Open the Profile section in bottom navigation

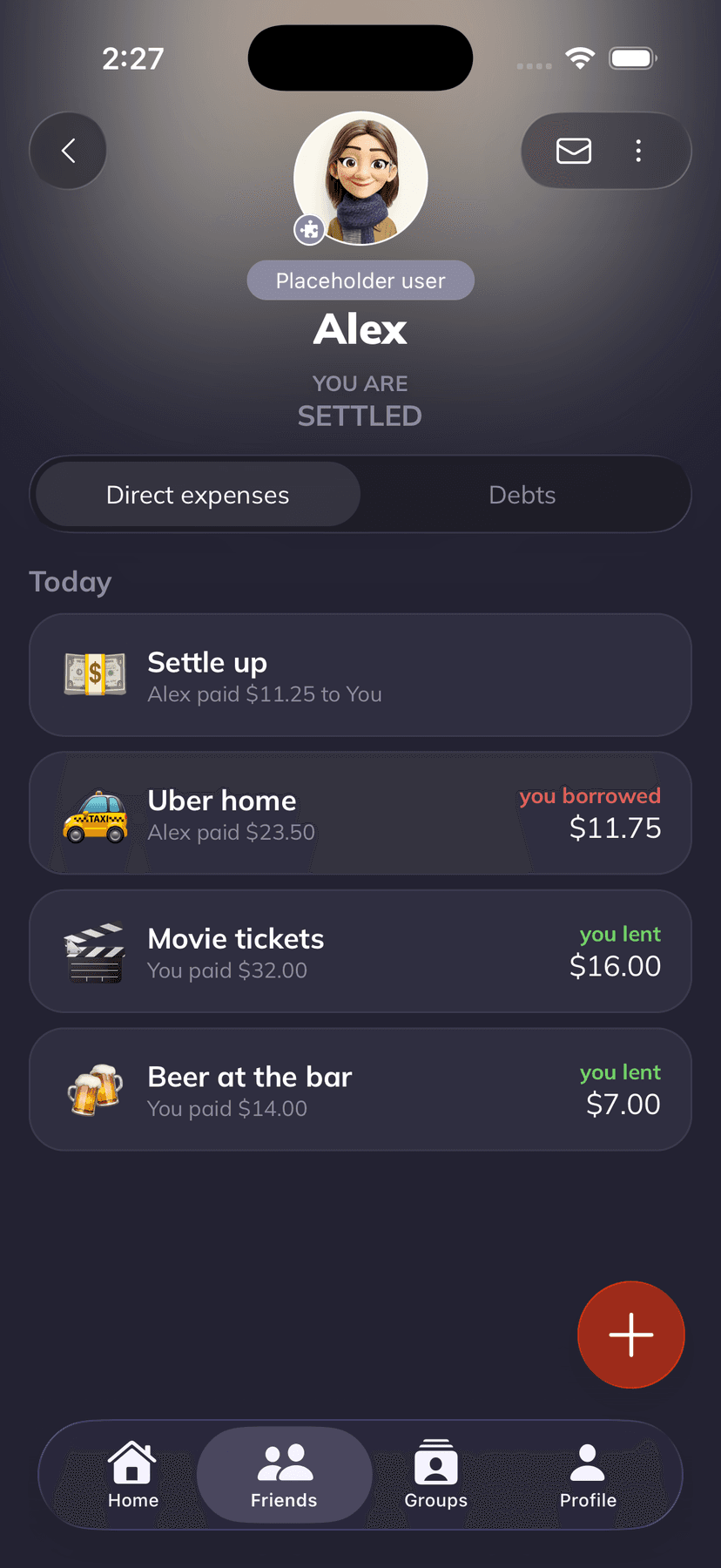click(587, 1475)
